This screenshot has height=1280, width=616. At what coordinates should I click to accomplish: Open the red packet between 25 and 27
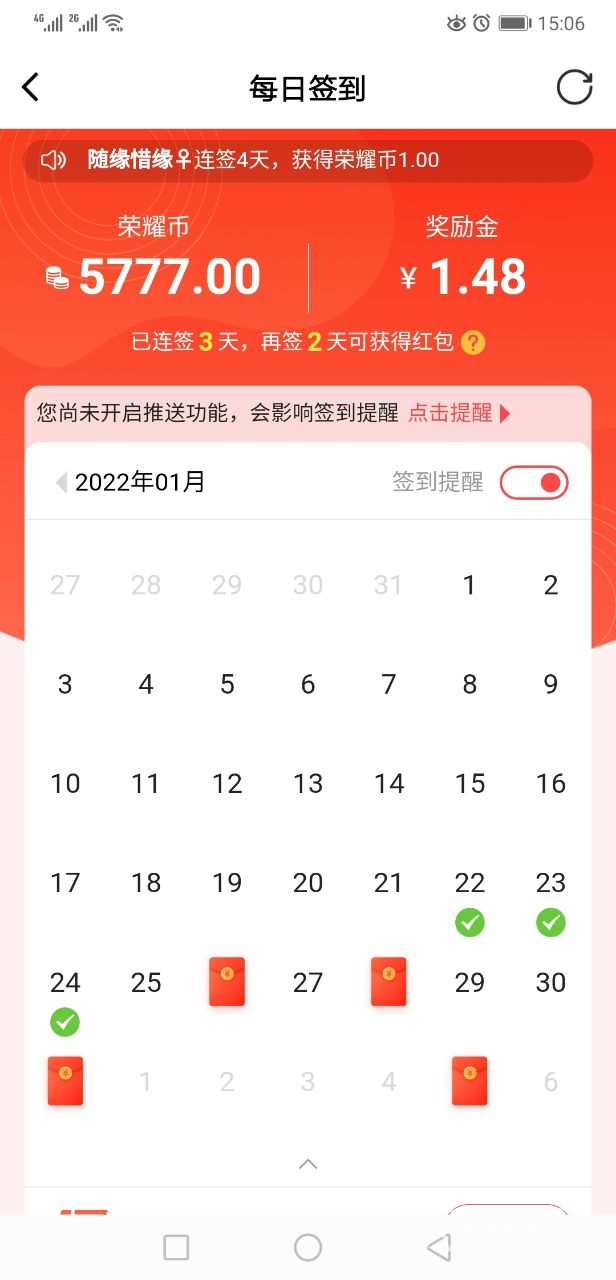tap(227, 981)
